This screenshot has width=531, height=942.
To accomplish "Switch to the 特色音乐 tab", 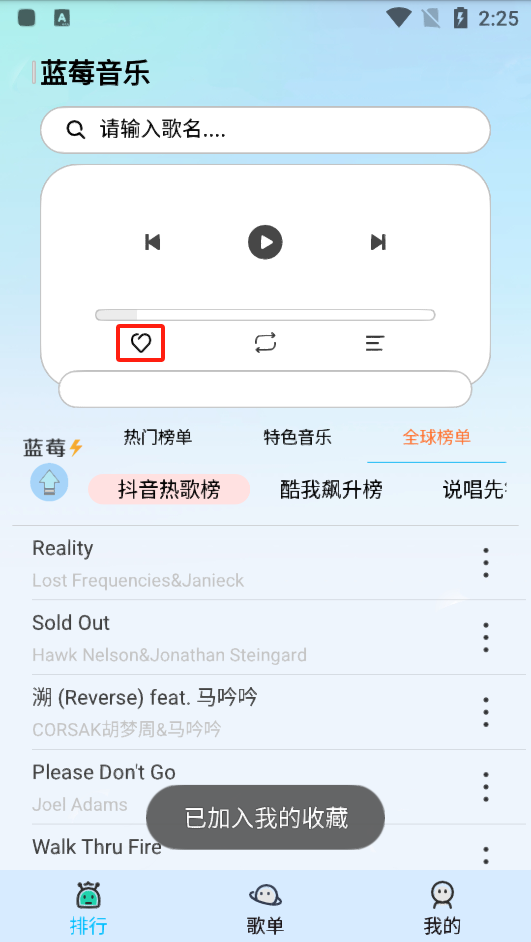I will (297, 437).
